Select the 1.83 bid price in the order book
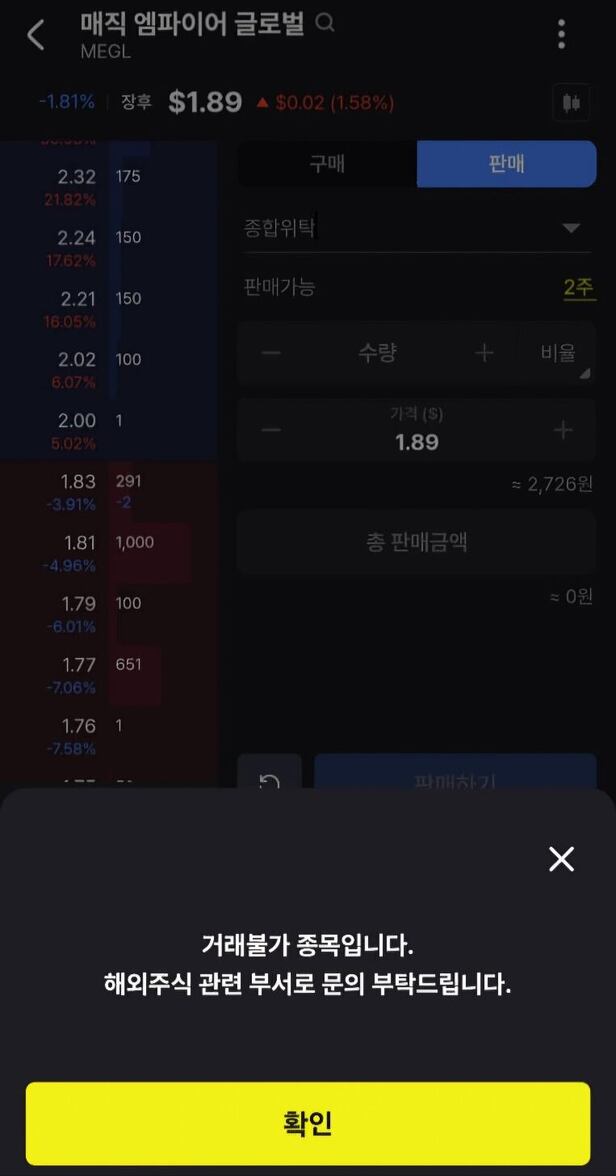The width and height of the screenshot is (616, 1176). pos(77,482)
